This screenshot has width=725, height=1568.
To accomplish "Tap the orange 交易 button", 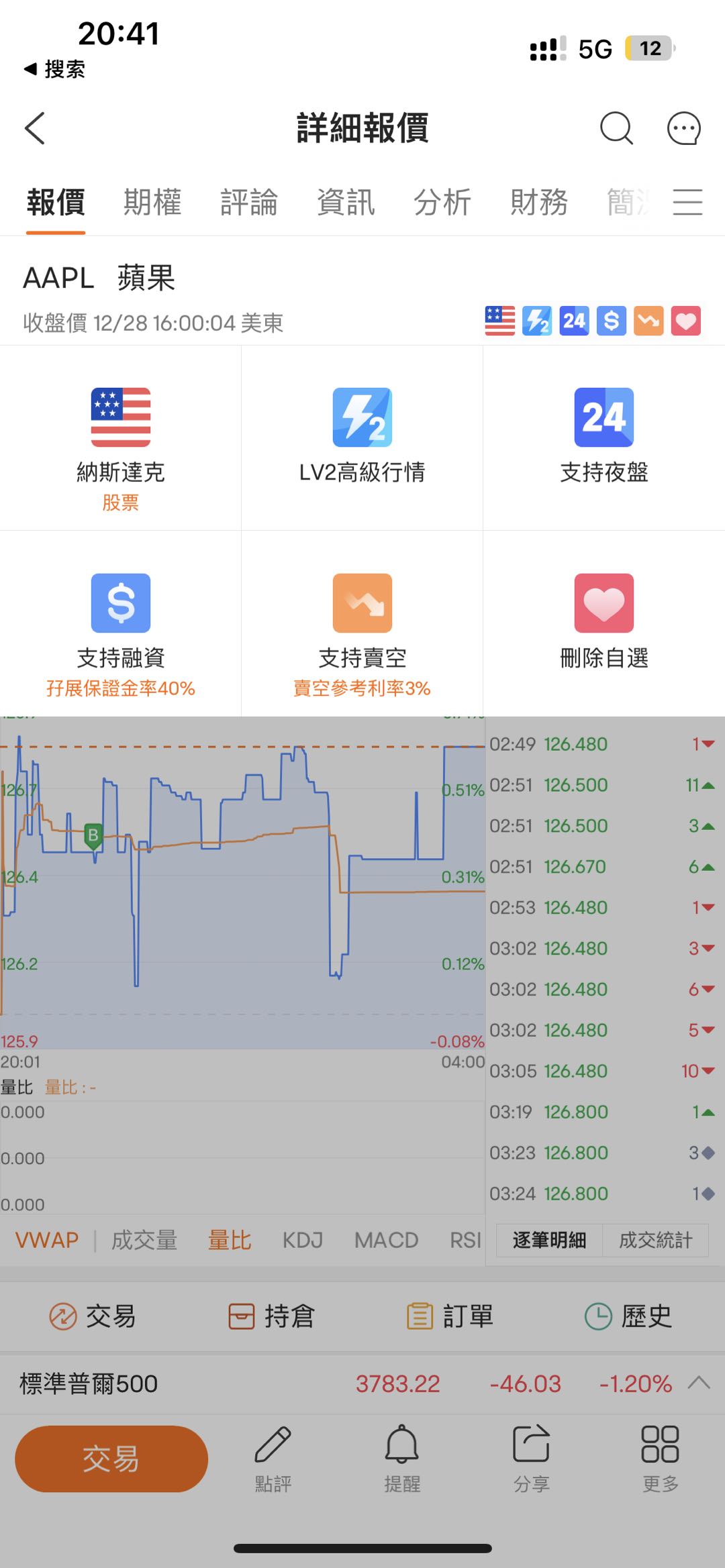I will coord(111,1459).
